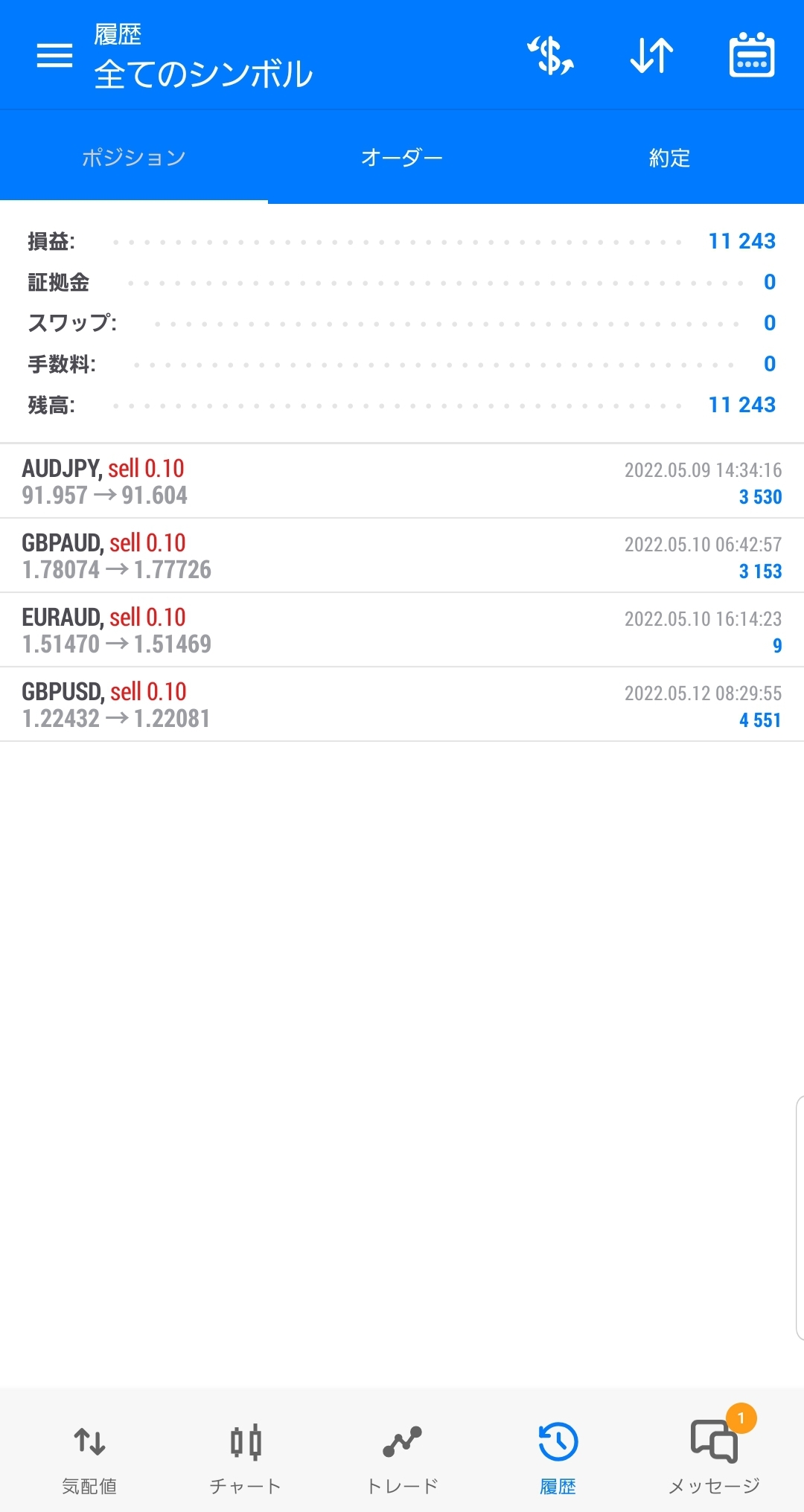Open the EURAUD sell 0.10 history entry

(x=402, y=630)
